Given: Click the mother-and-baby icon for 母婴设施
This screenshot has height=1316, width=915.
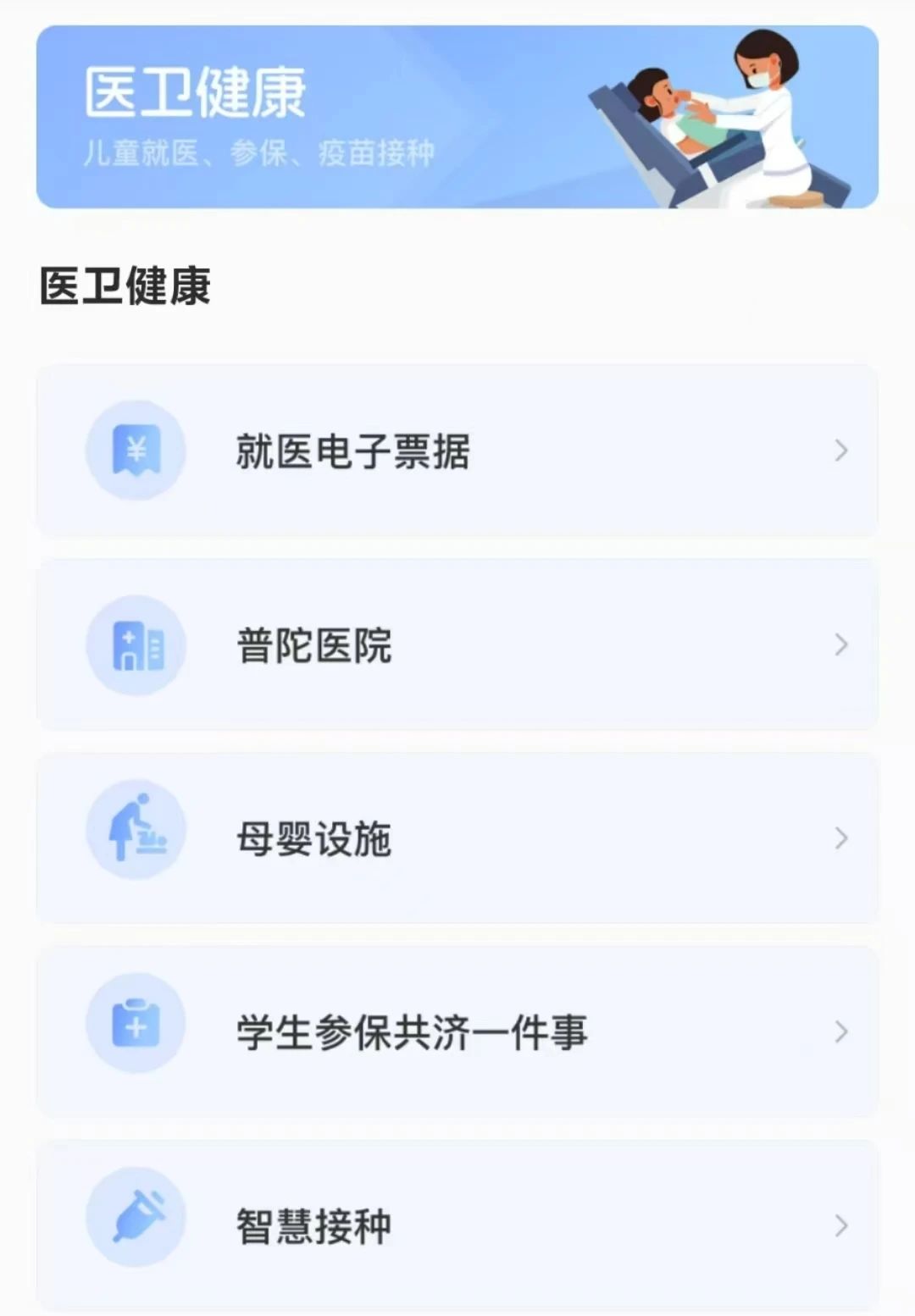Looking at the screenshot, I should 136,838.
